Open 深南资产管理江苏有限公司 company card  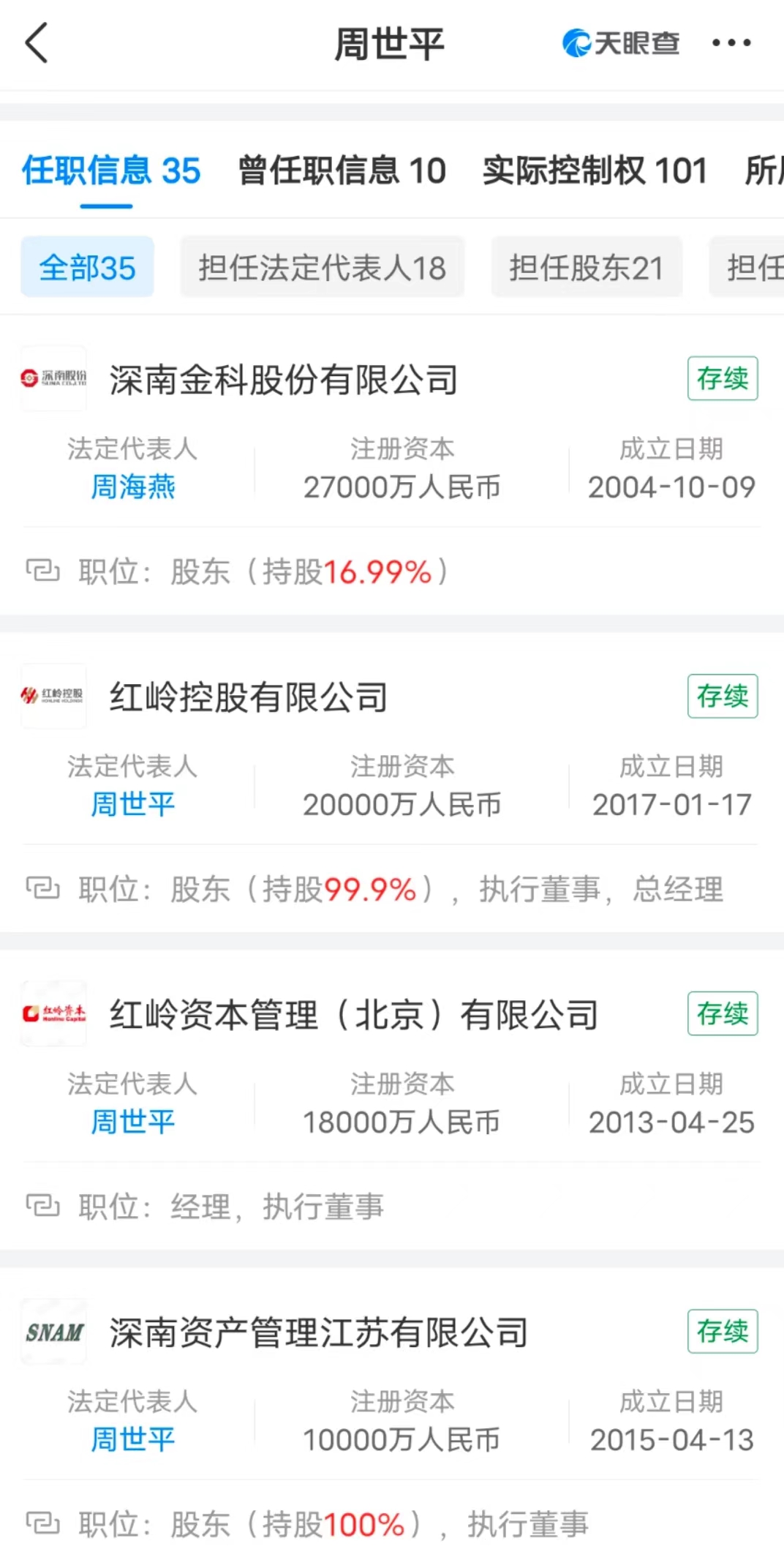(x=319, y=1332)
